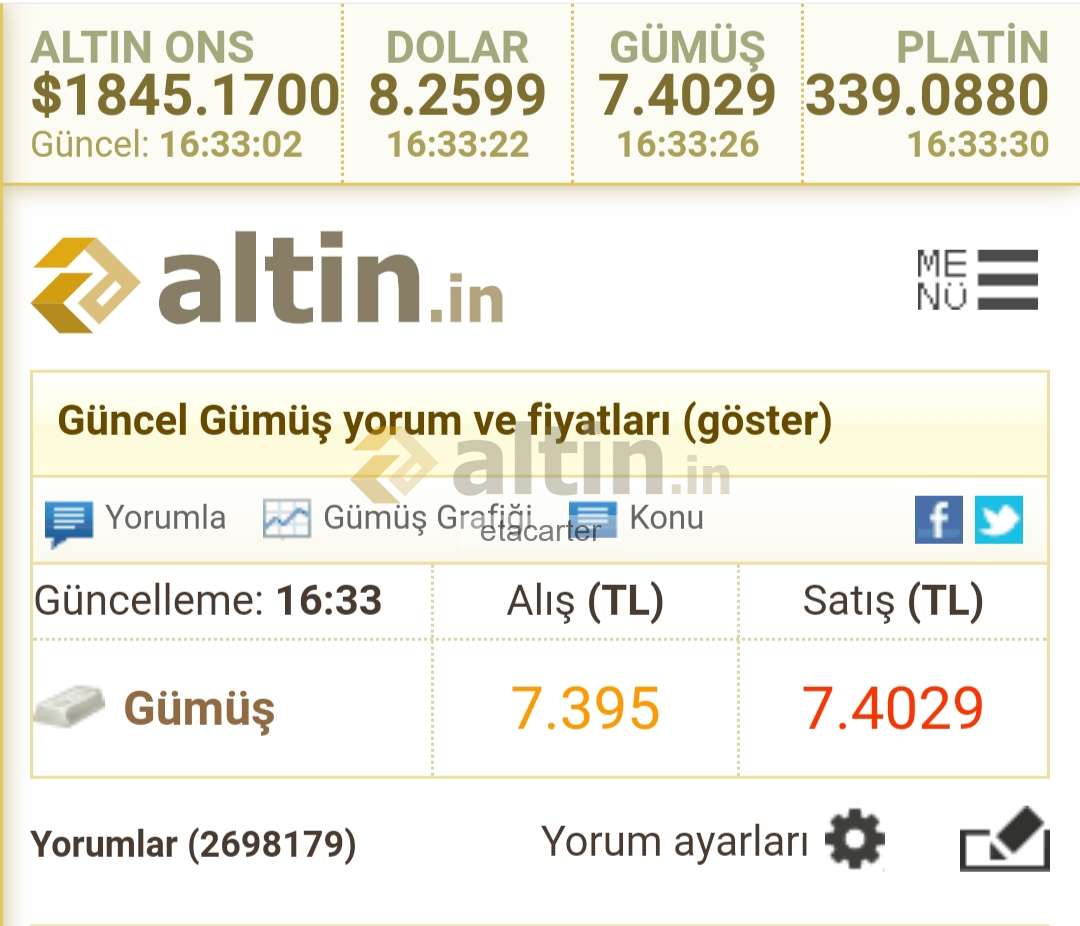Open the MENÜ hamburger button
This screenshot has height=926, width=1080.
[978, 279]
